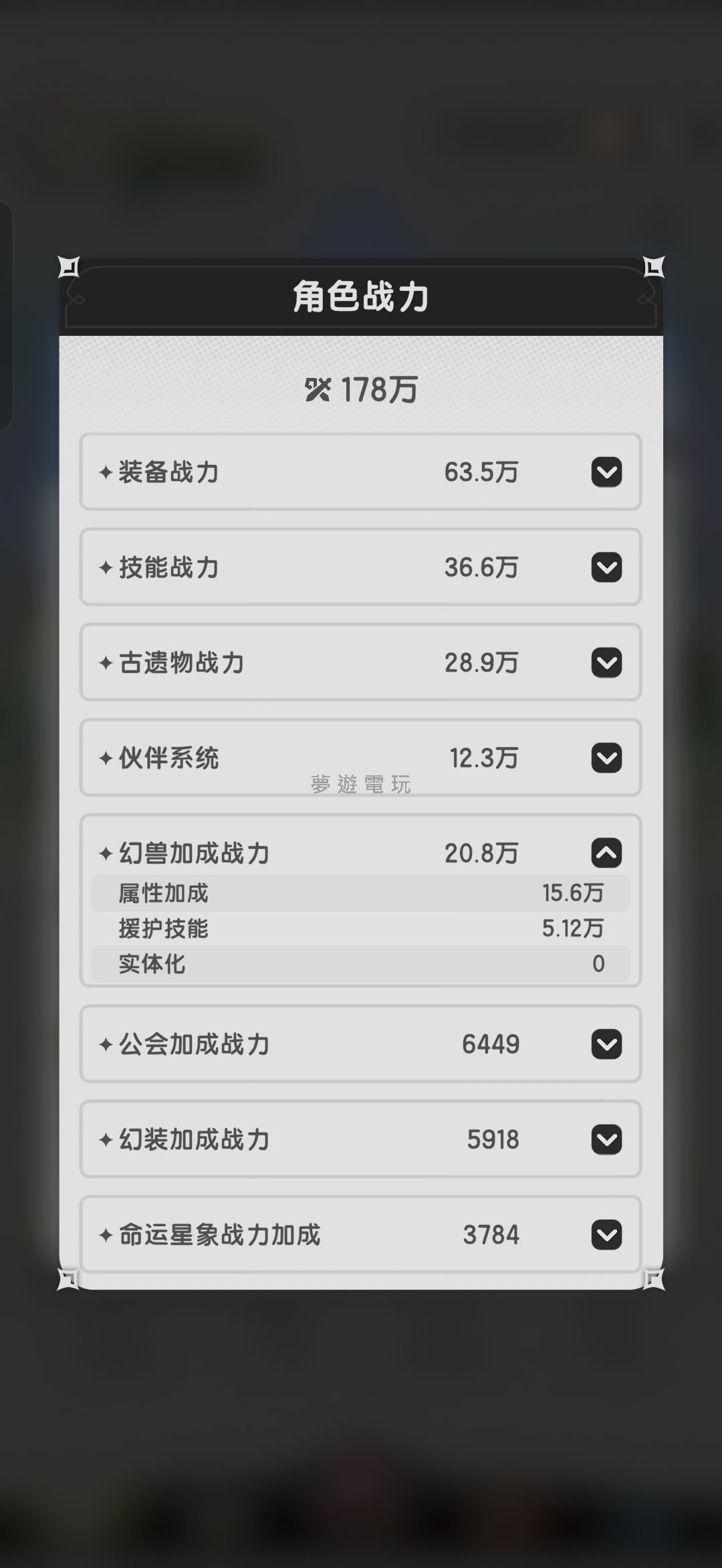Expand the 古遗物战力 section

(x=606, y=663)
